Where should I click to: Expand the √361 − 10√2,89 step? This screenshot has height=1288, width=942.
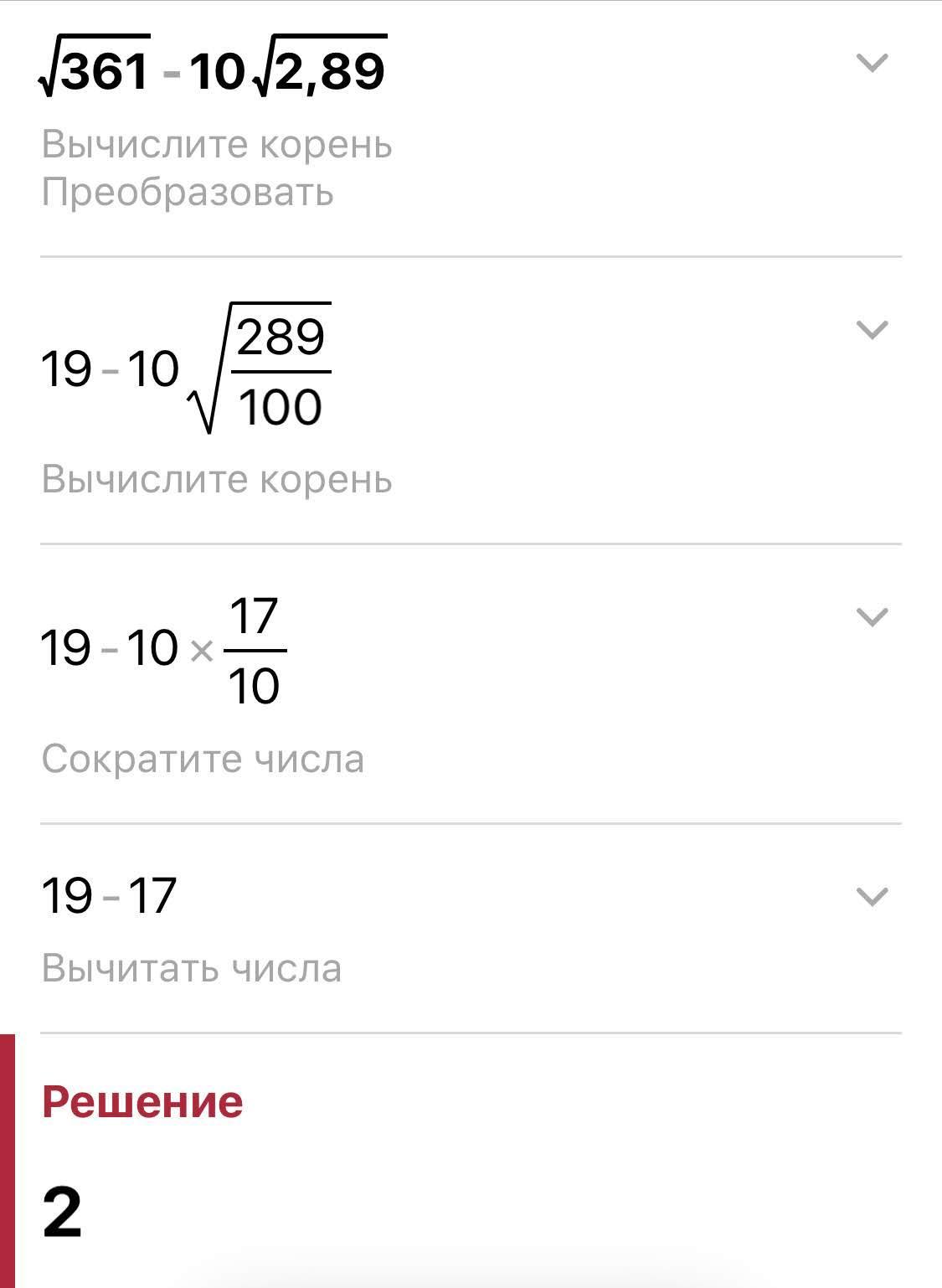[x=872, y=64]
